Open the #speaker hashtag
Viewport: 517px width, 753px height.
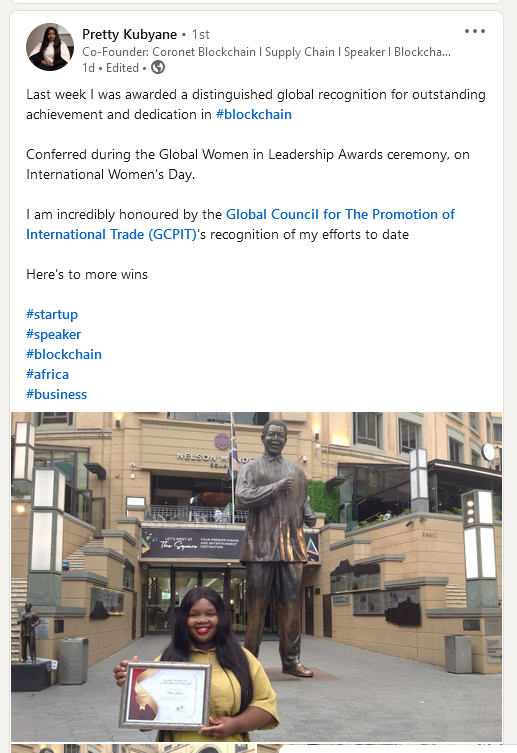tap(53, 334)
